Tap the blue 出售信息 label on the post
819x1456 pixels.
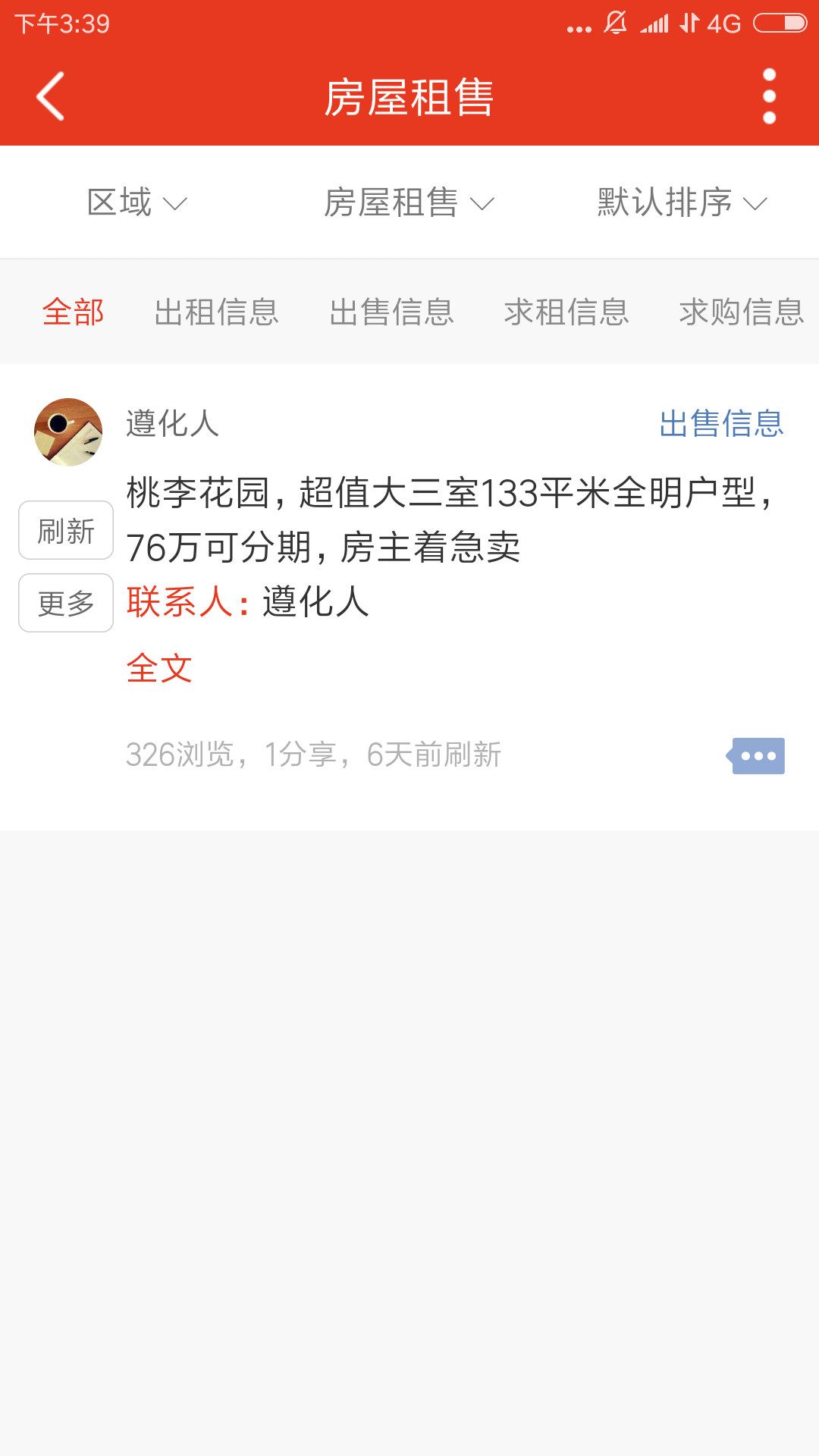point(721,423)
